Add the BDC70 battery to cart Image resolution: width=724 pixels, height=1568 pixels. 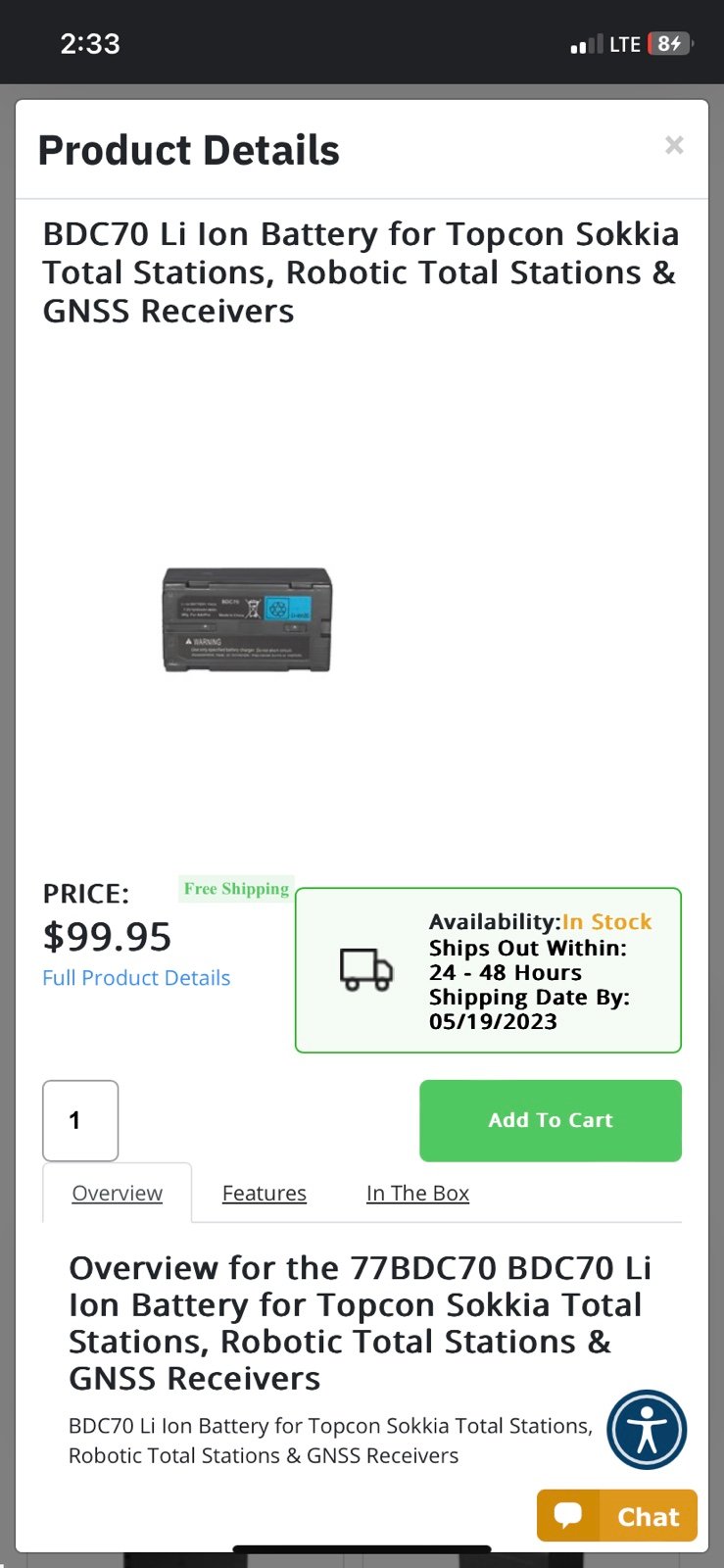tap(551, 1120)
